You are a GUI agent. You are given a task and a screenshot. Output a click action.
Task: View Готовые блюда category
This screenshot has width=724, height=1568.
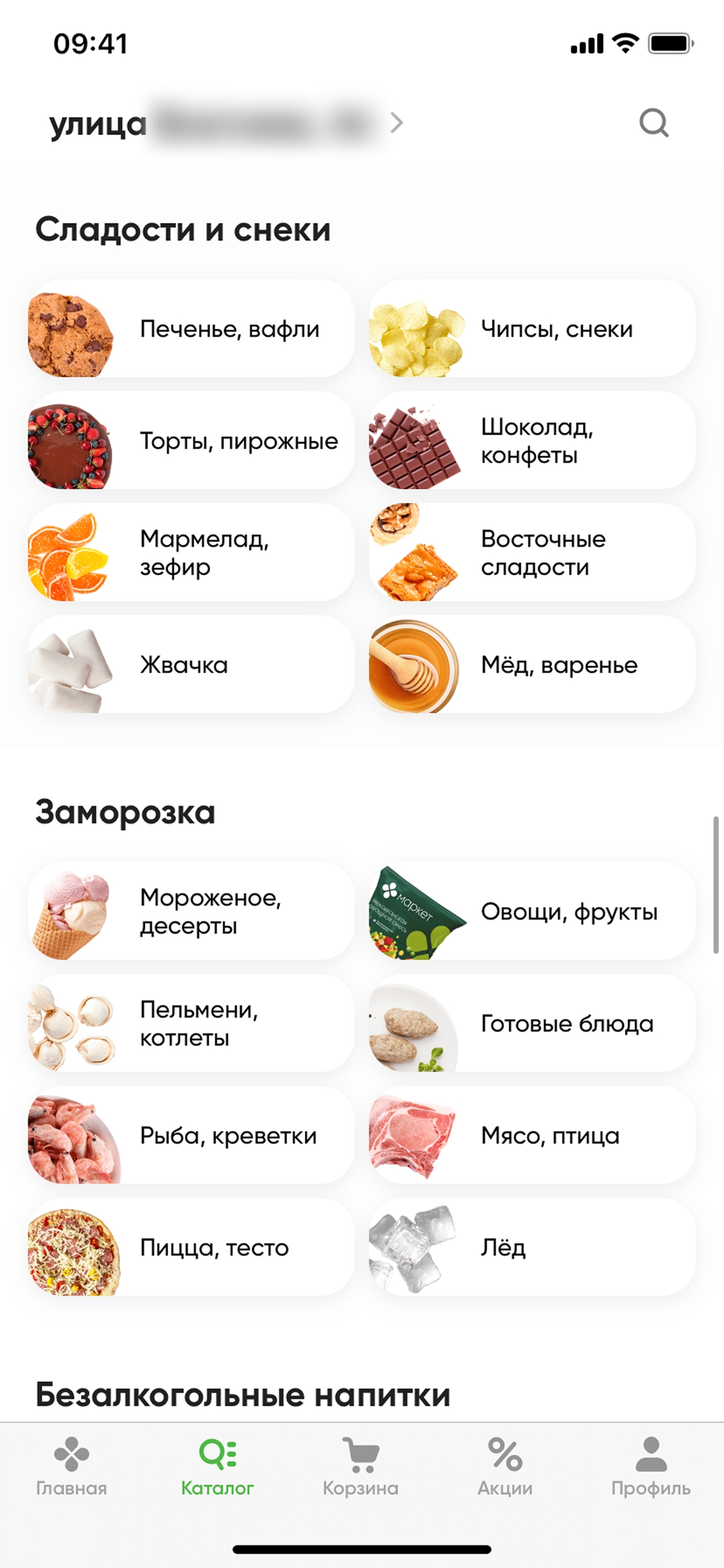(532, 1023)
